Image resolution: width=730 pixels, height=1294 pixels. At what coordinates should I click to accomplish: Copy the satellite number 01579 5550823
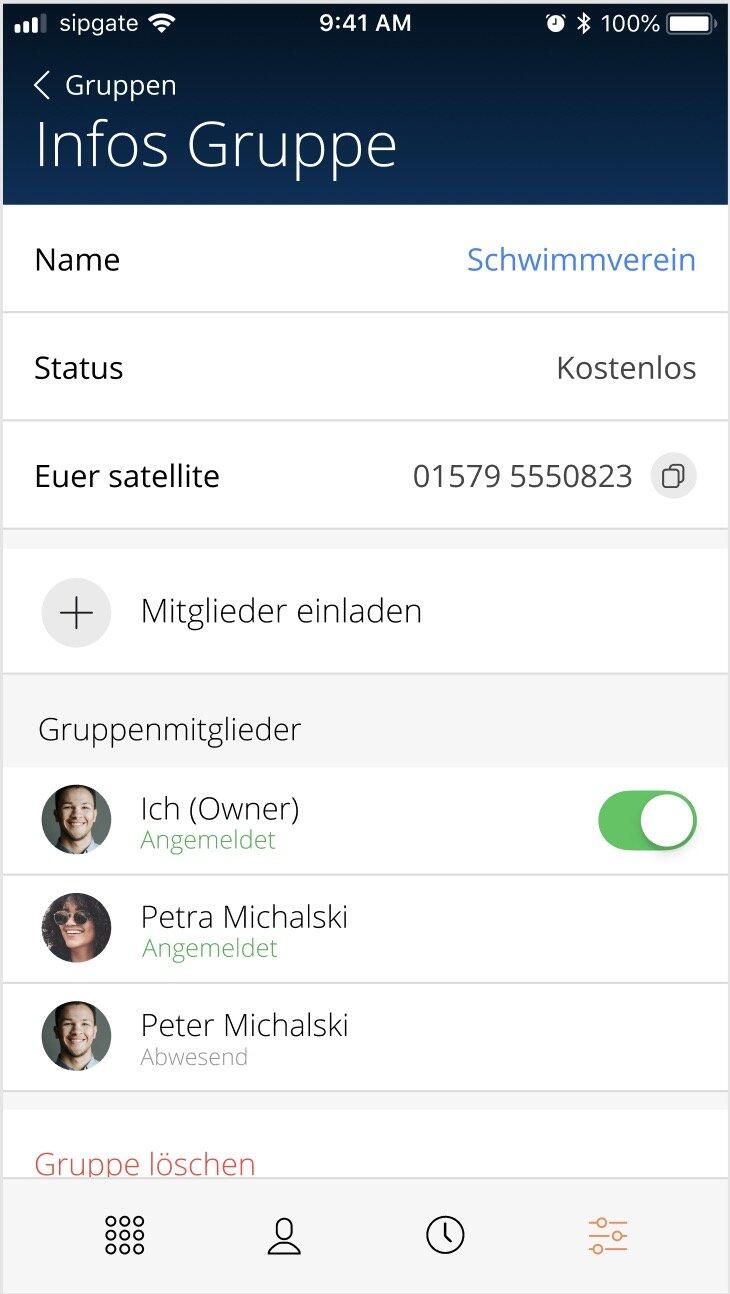coord(673,476)
